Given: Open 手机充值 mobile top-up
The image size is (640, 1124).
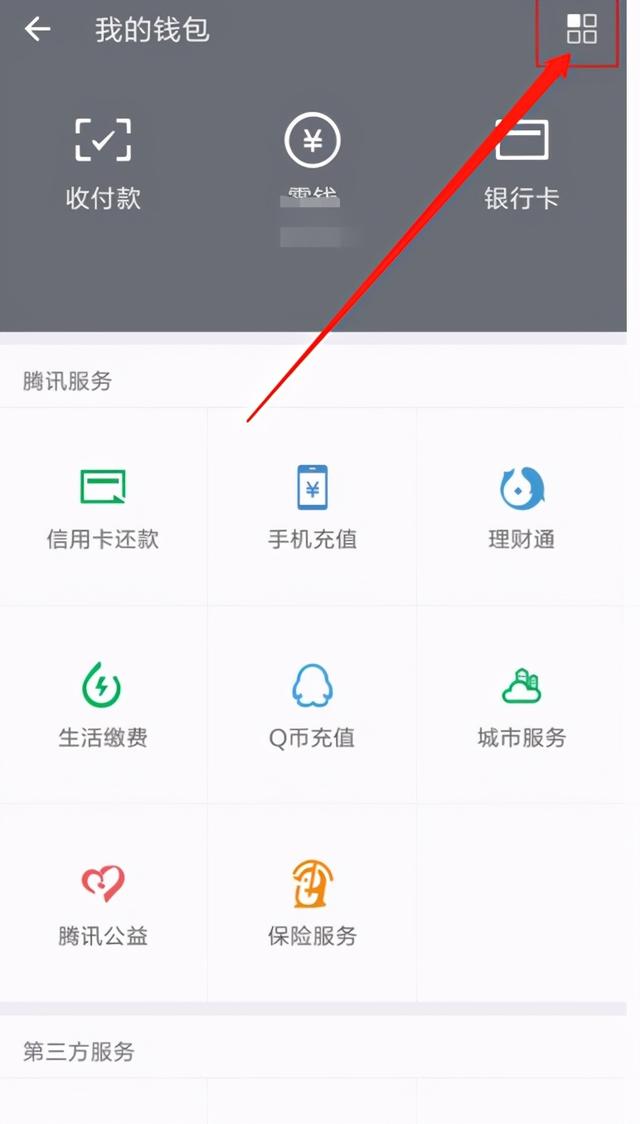Looking at the screenshot, I should click(312, 507).
